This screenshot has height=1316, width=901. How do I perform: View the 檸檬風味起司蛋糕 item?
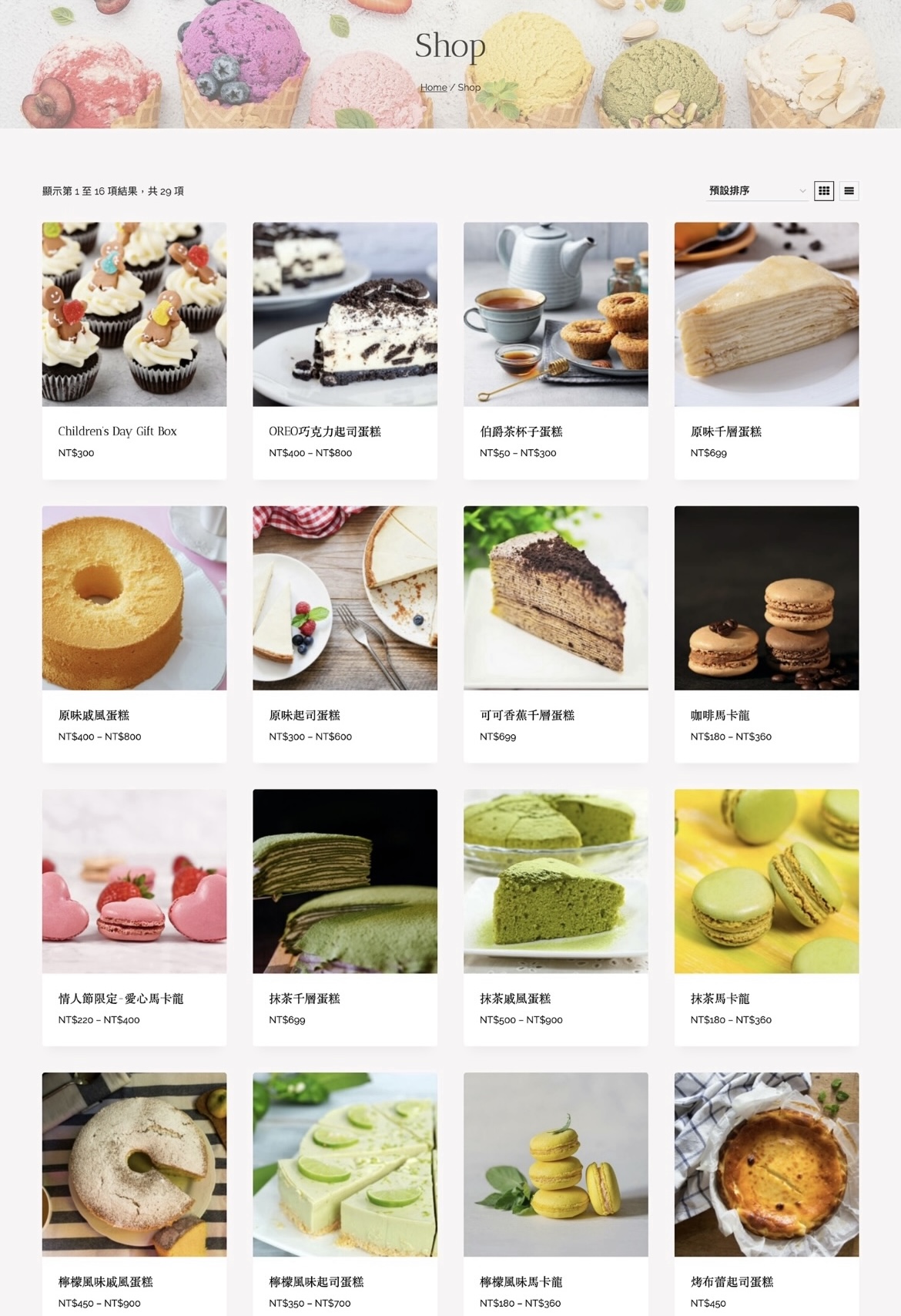click(317, 1282)
